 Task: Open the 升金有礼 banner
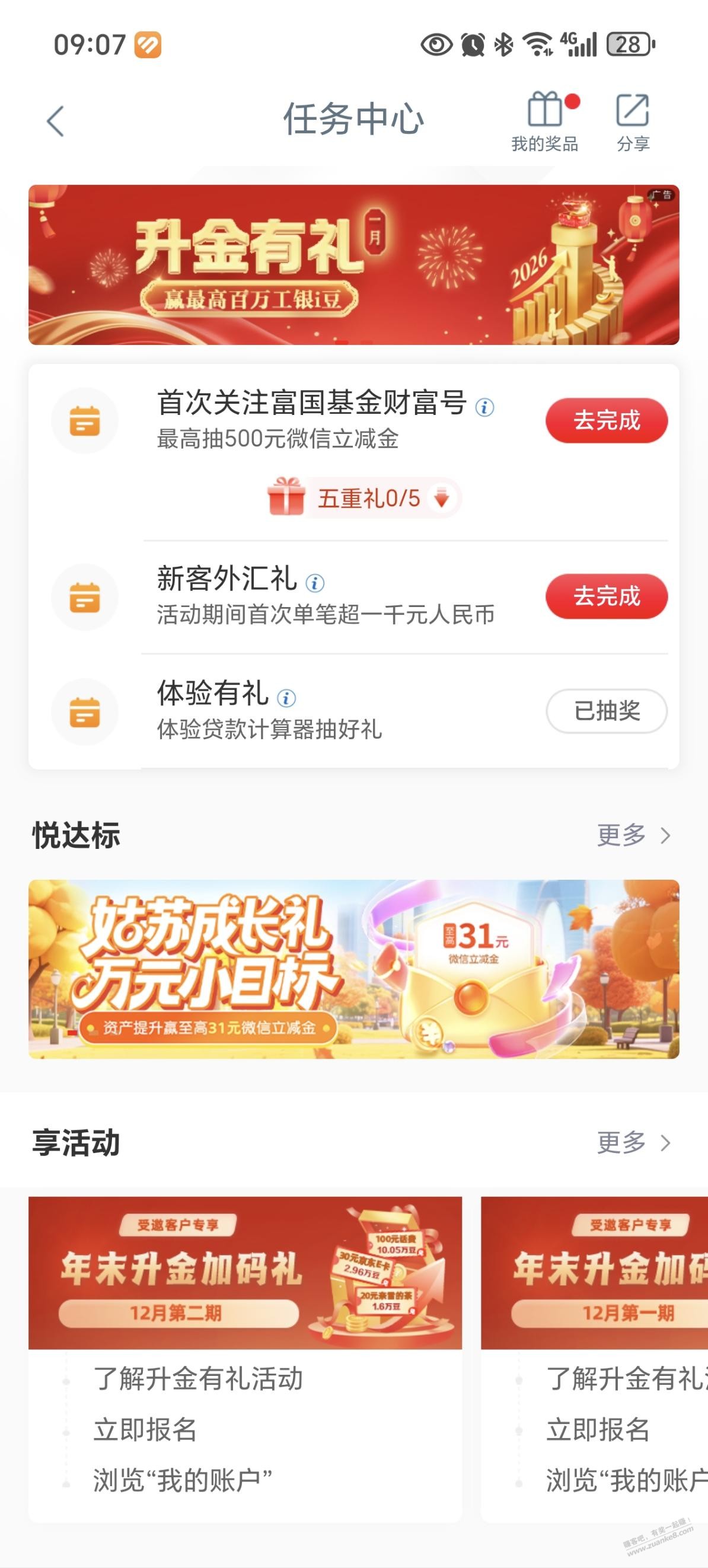click(x=353, y=265)
